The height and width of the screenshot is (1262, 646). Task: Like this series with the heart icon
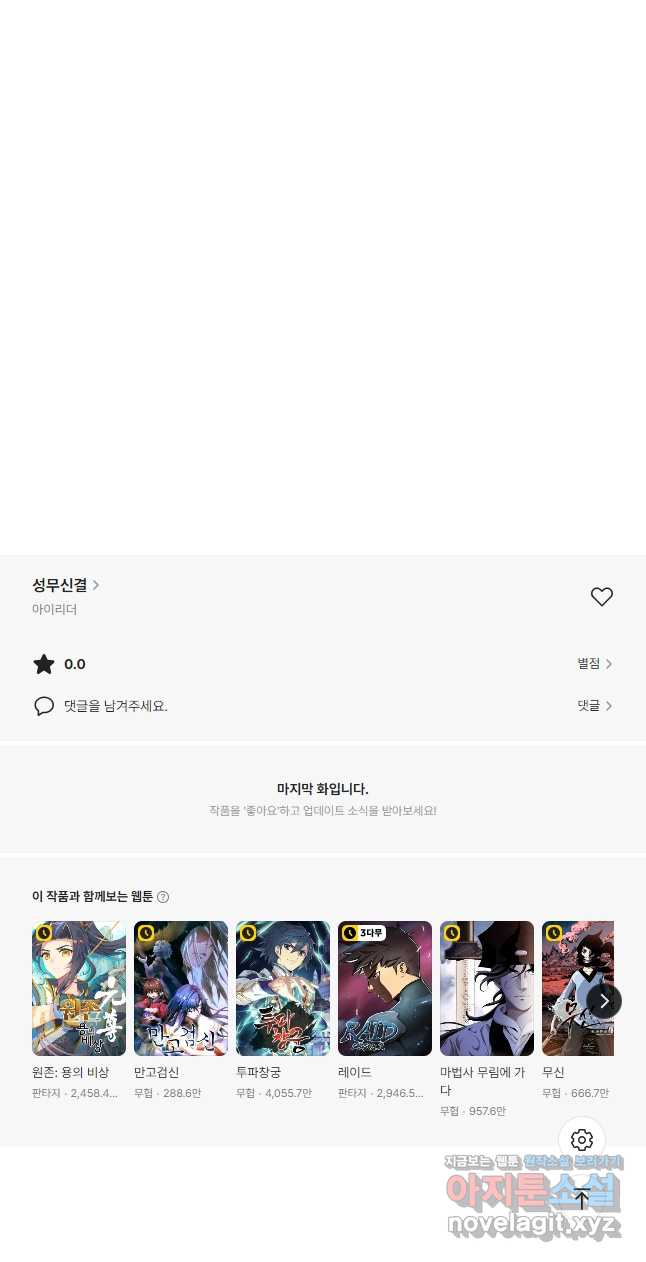[601, 597]
